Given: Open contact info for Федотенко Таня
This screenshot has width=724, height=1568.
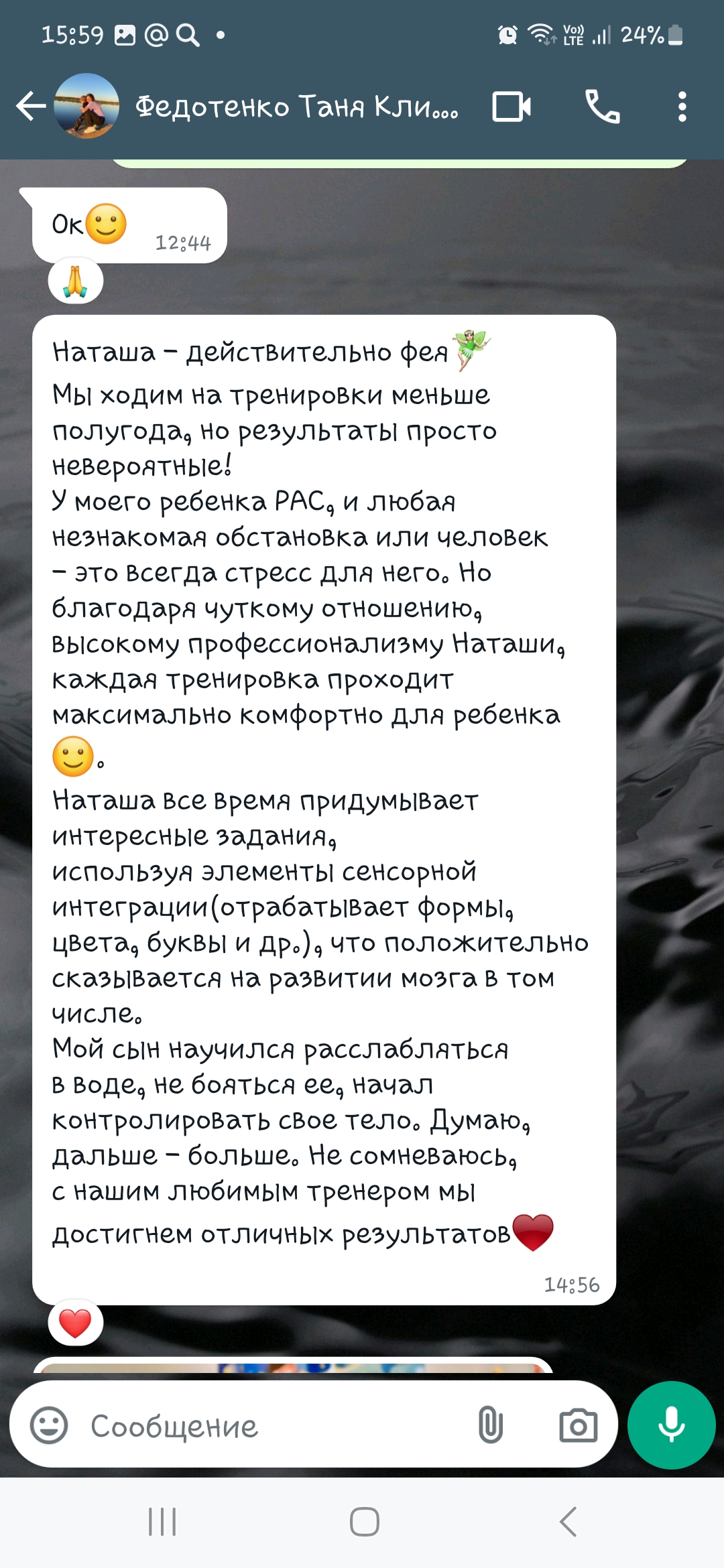Looking at the screenshot, I should 296,107.
